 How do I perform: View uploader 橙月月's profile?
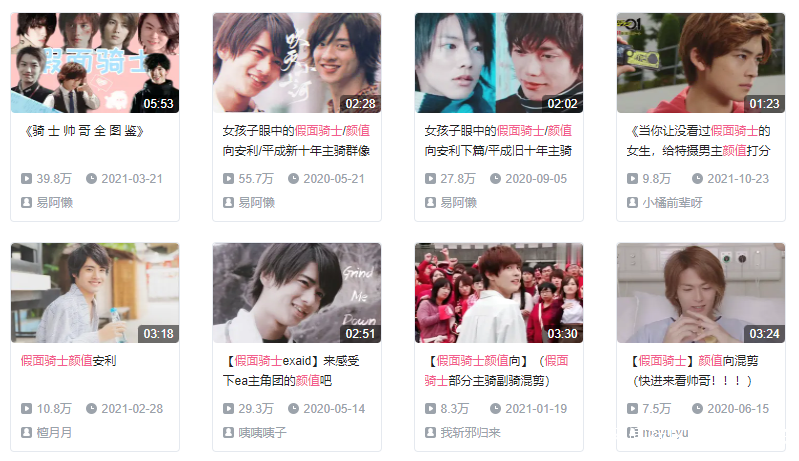point(54,432)
